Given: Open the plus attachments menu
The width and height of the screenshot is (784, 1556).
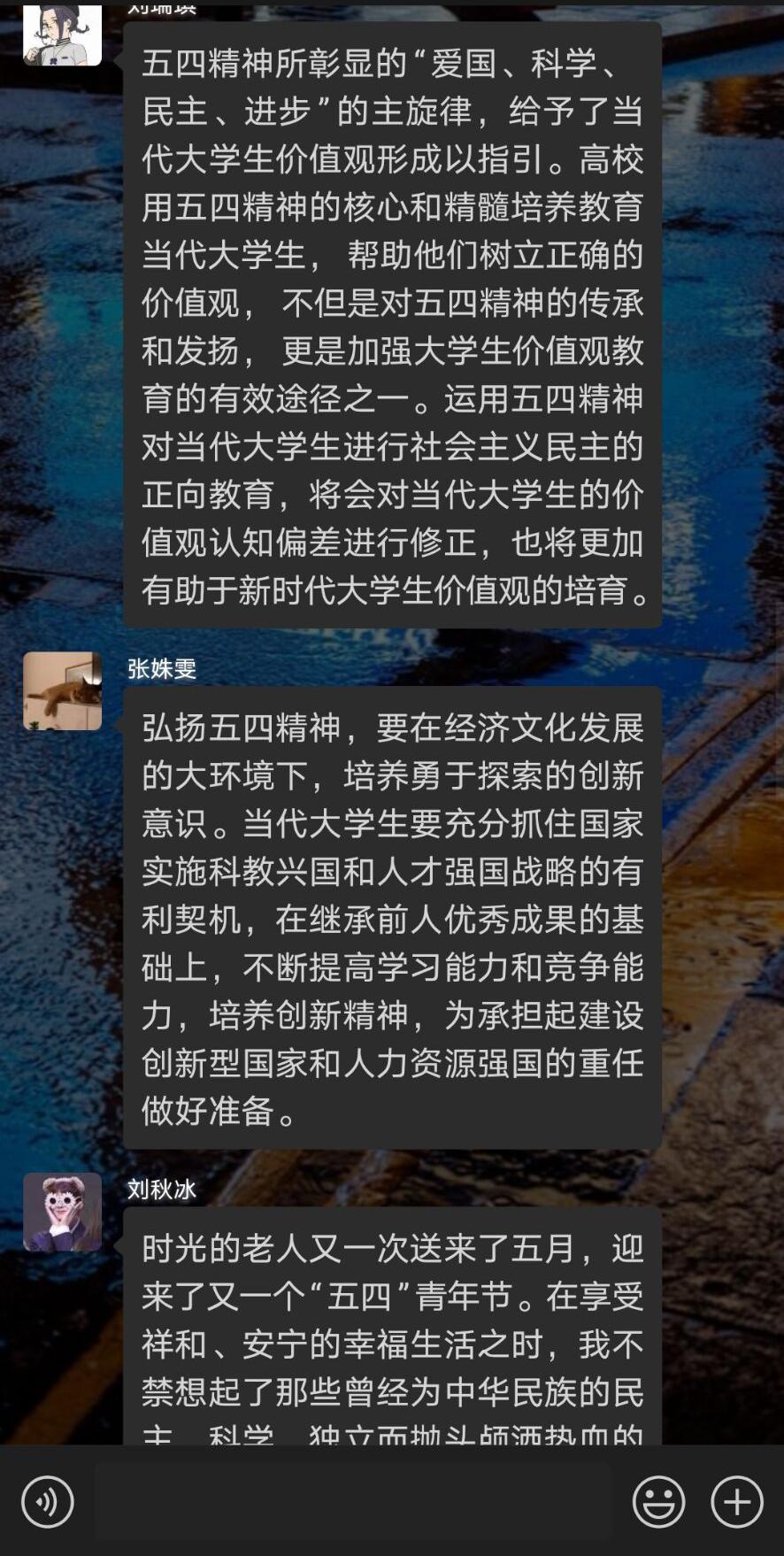Looking at the screenshot, I should click(736, 1501).
